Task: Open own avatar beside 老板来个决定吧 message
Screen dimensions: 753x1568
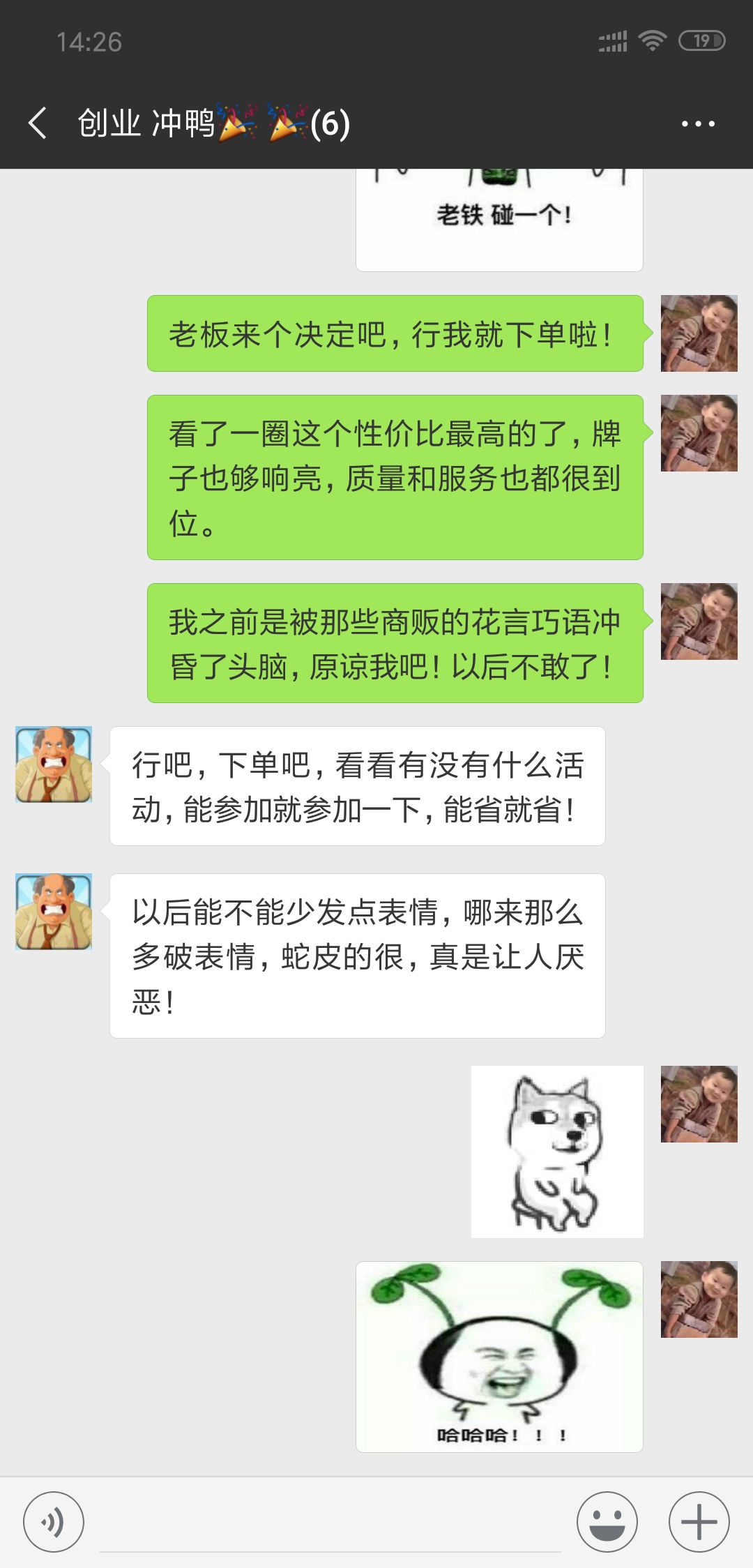Action: click(699, 333)
